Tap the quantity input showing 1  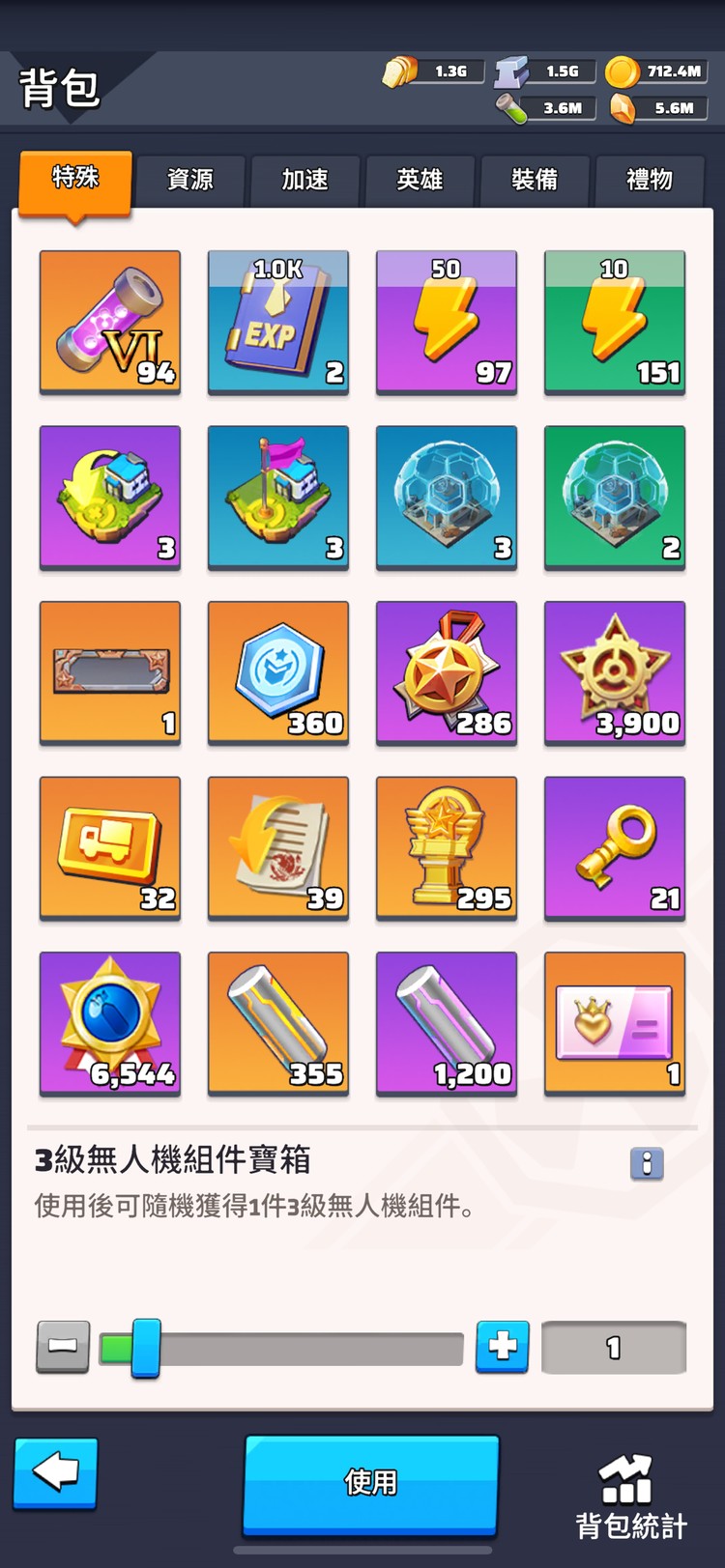coord(613,1348)
